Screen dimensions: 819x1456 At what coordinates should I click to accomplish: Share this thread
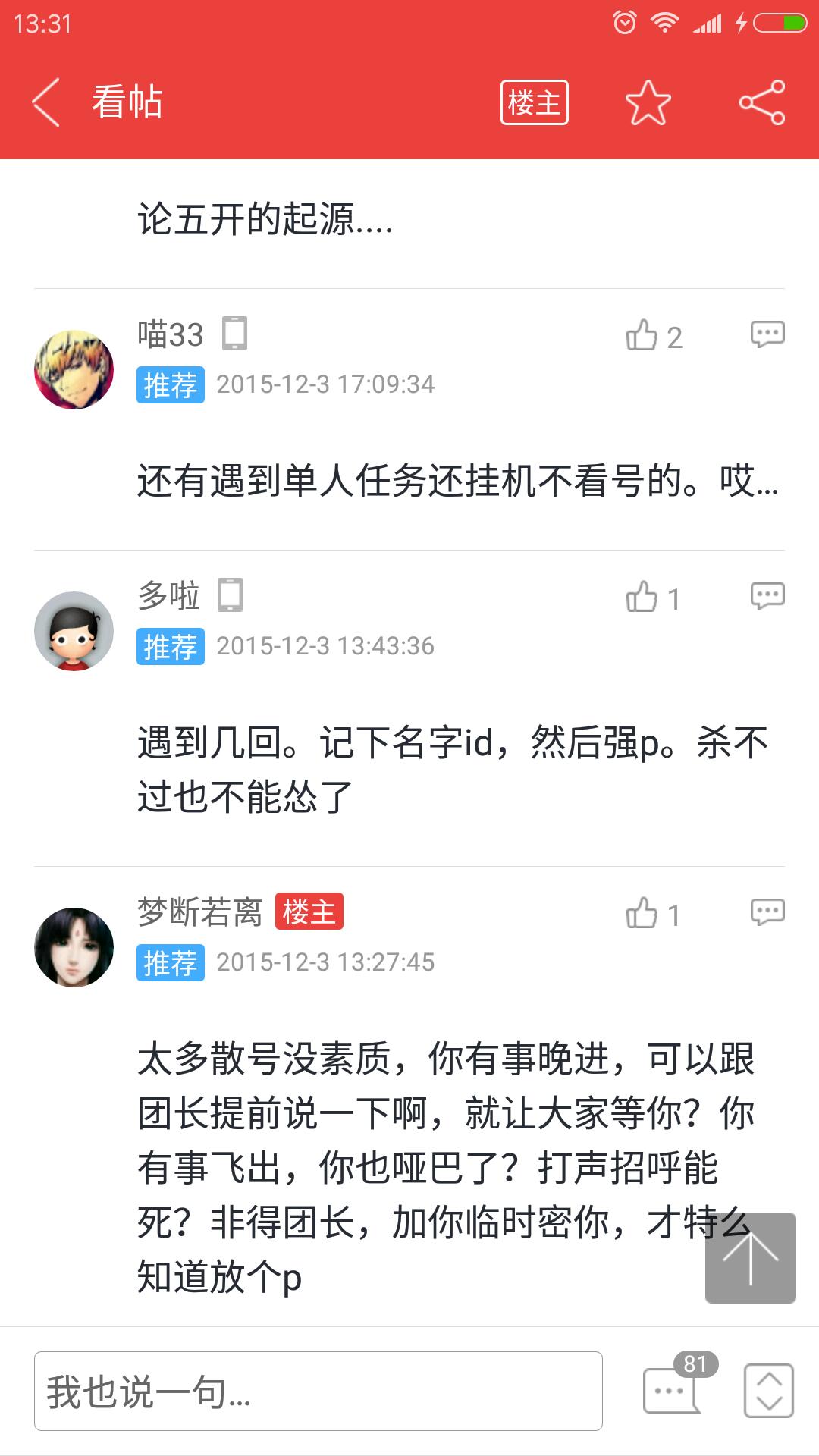point(762,102)
